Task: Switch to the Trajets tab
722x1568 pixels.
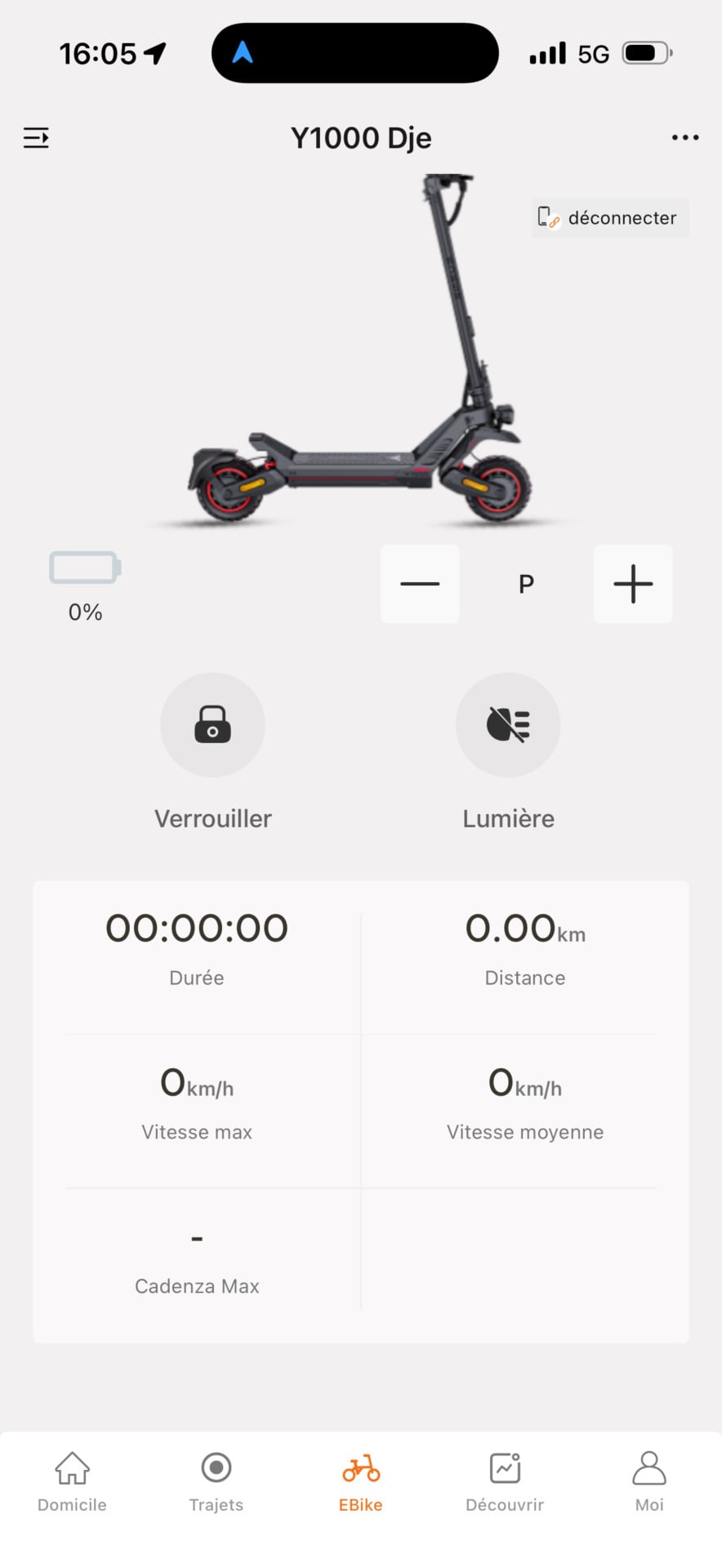Action: point(216,1481)
